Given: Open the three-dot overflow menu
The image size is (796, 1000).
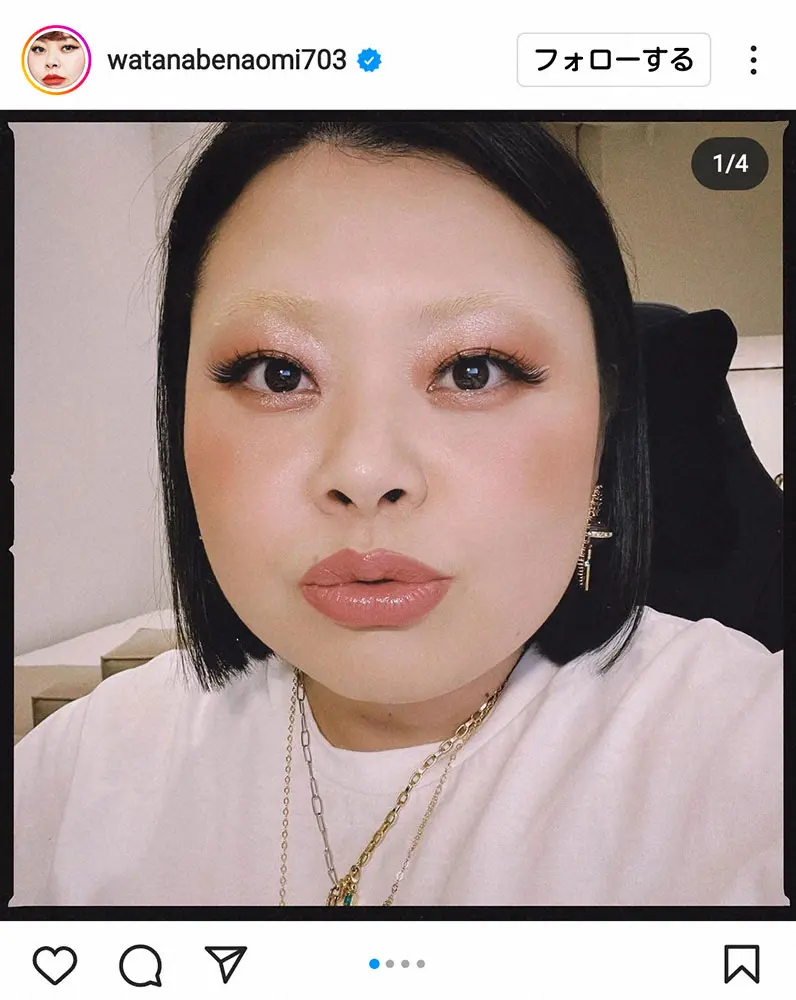Looking at the screenshot, I should click(753, 60).
